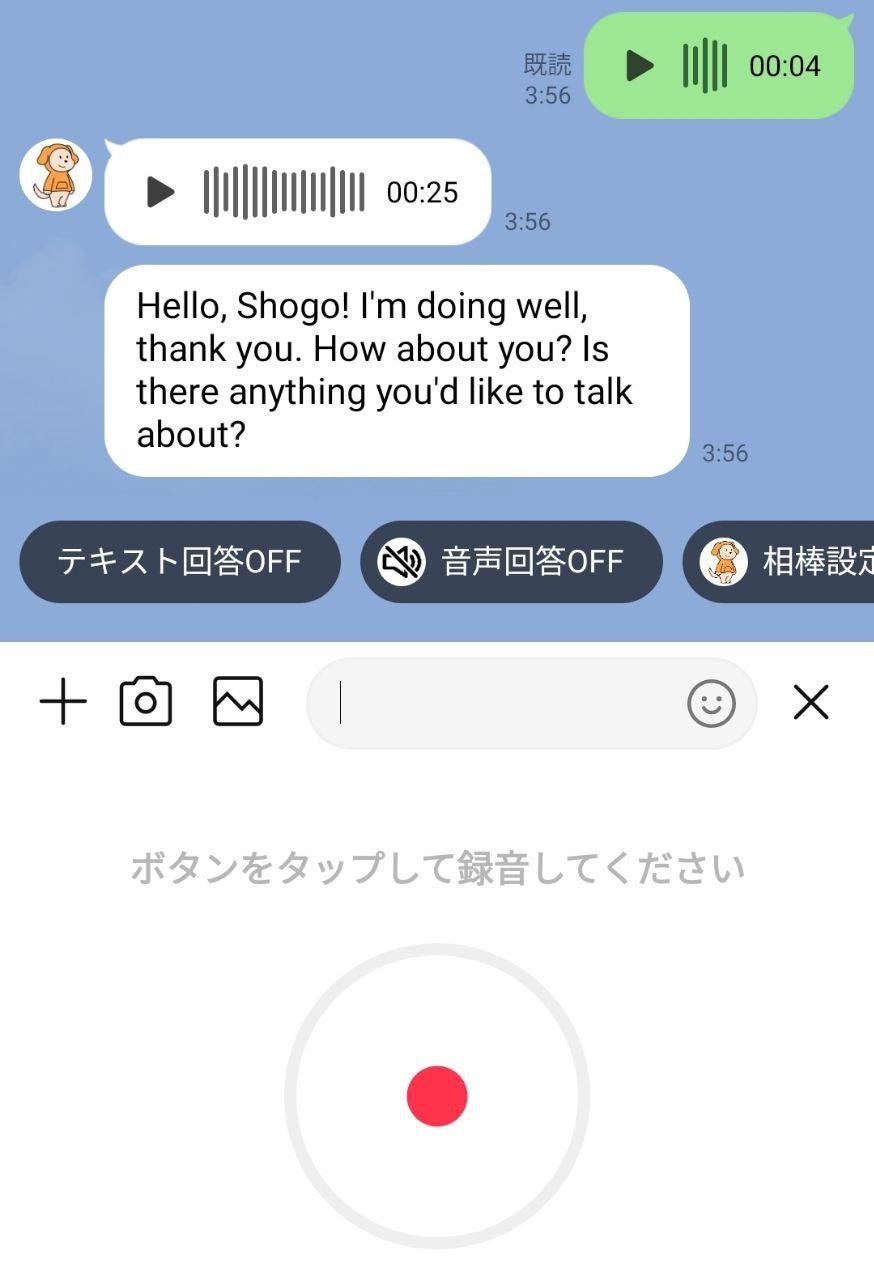This screenshot has height=1280, width=874.
Task: Start recording with the red button
Action: coord(437,1096)
